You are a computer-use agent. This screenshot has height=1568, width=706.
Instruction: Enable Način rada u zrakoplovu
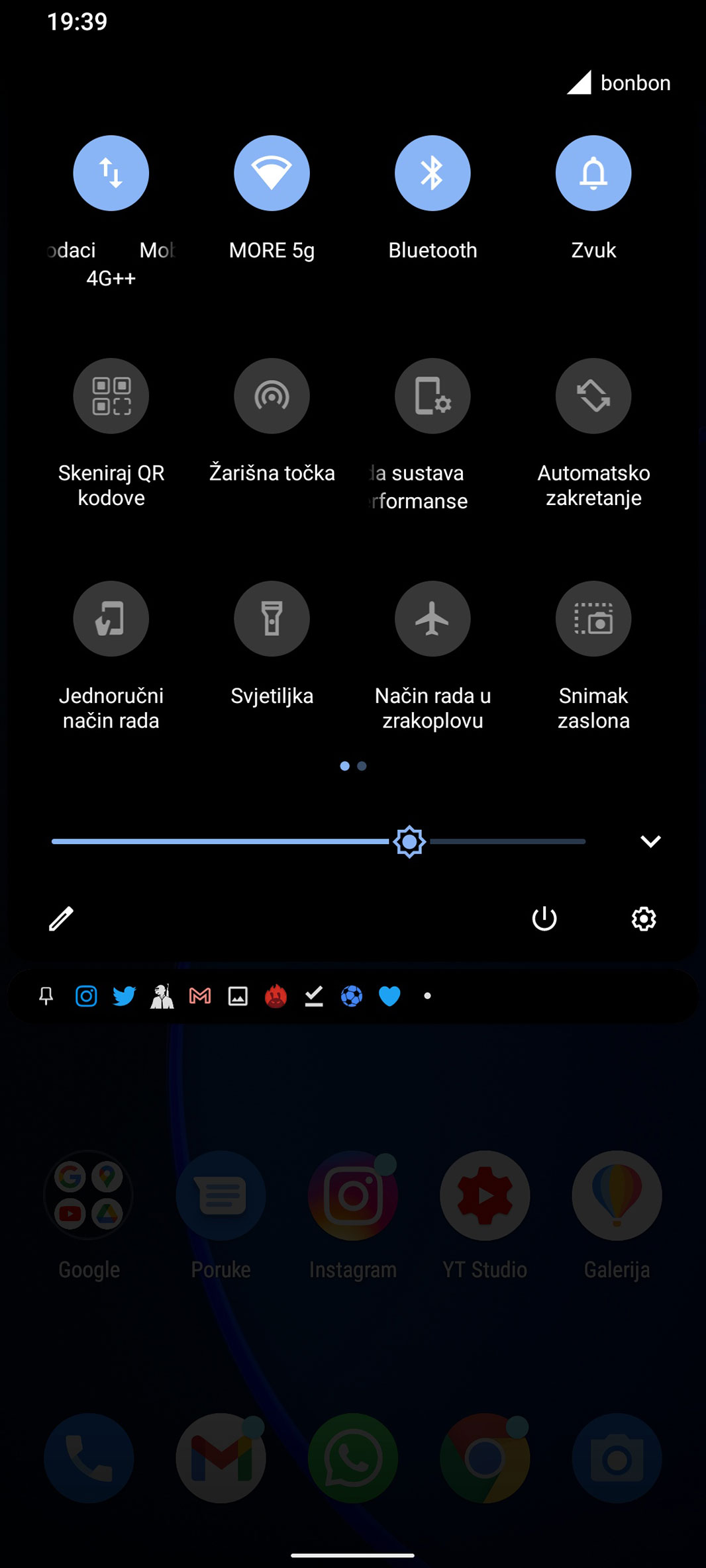432,619
